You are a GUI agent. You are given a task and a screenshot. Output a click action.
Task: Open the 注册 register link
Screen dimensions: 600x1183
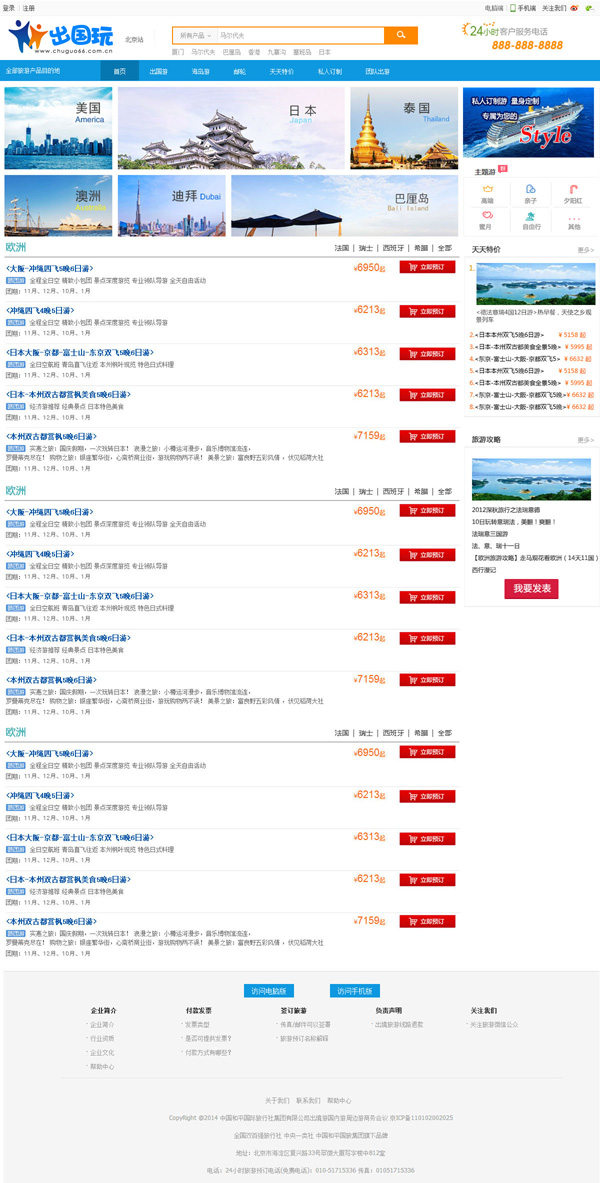coord(28,7)
